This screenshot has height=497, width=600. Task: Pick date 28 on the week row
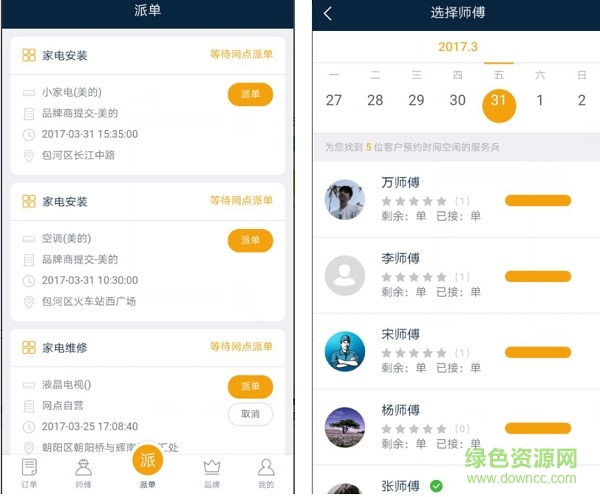[375, 100]
